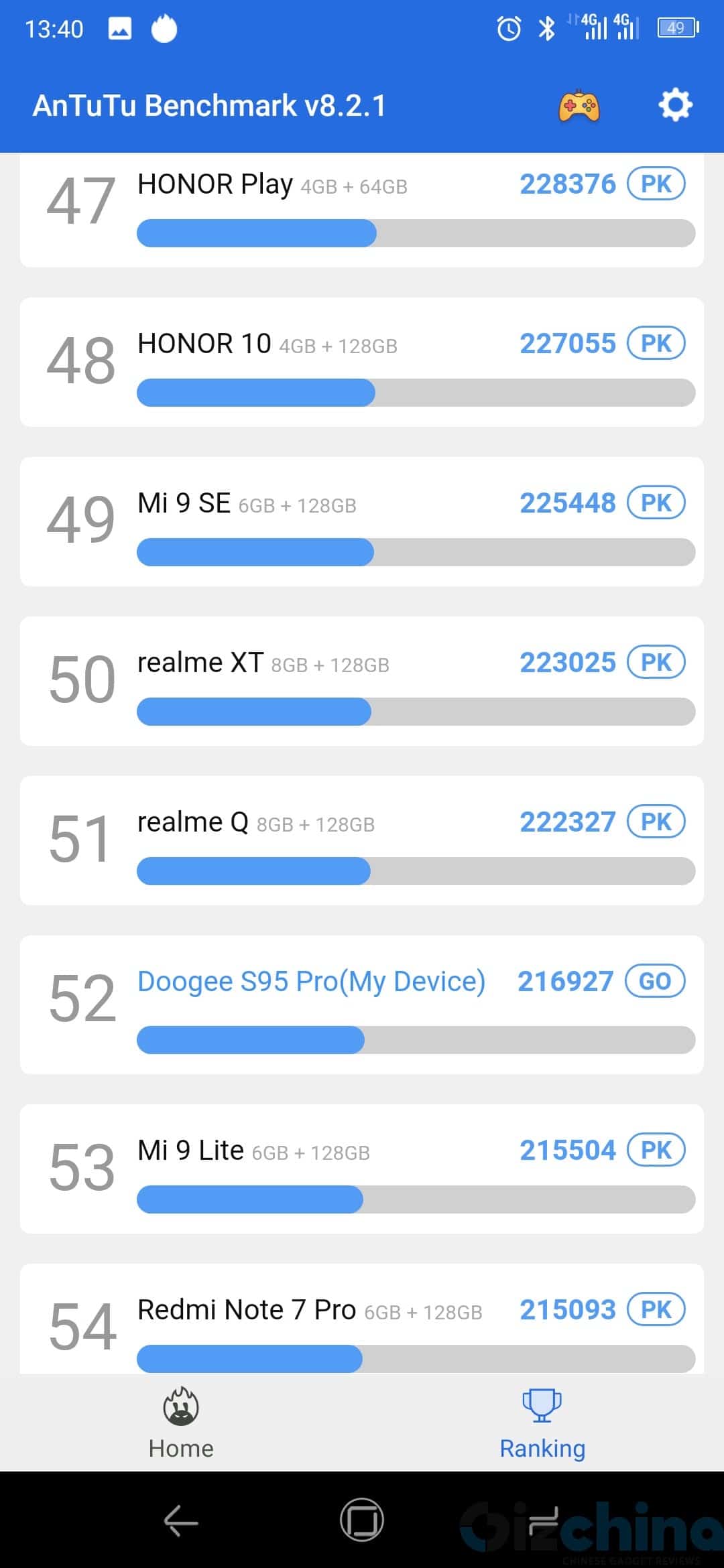Screen dimensions: 724x1568
Task: Tap PK for Redmi Note 7 Pro
Action: coord(656,1309)
